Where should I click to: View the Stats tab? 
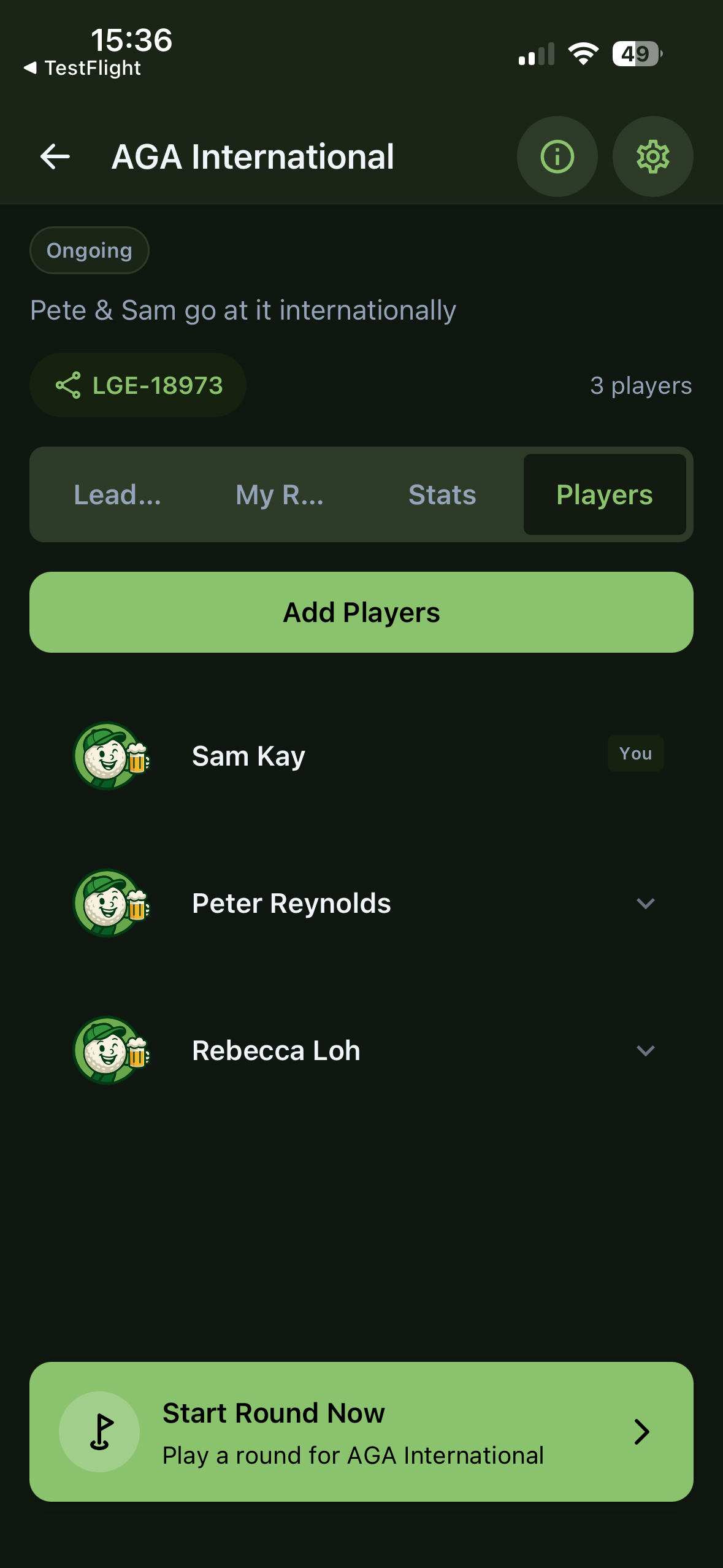442,494
